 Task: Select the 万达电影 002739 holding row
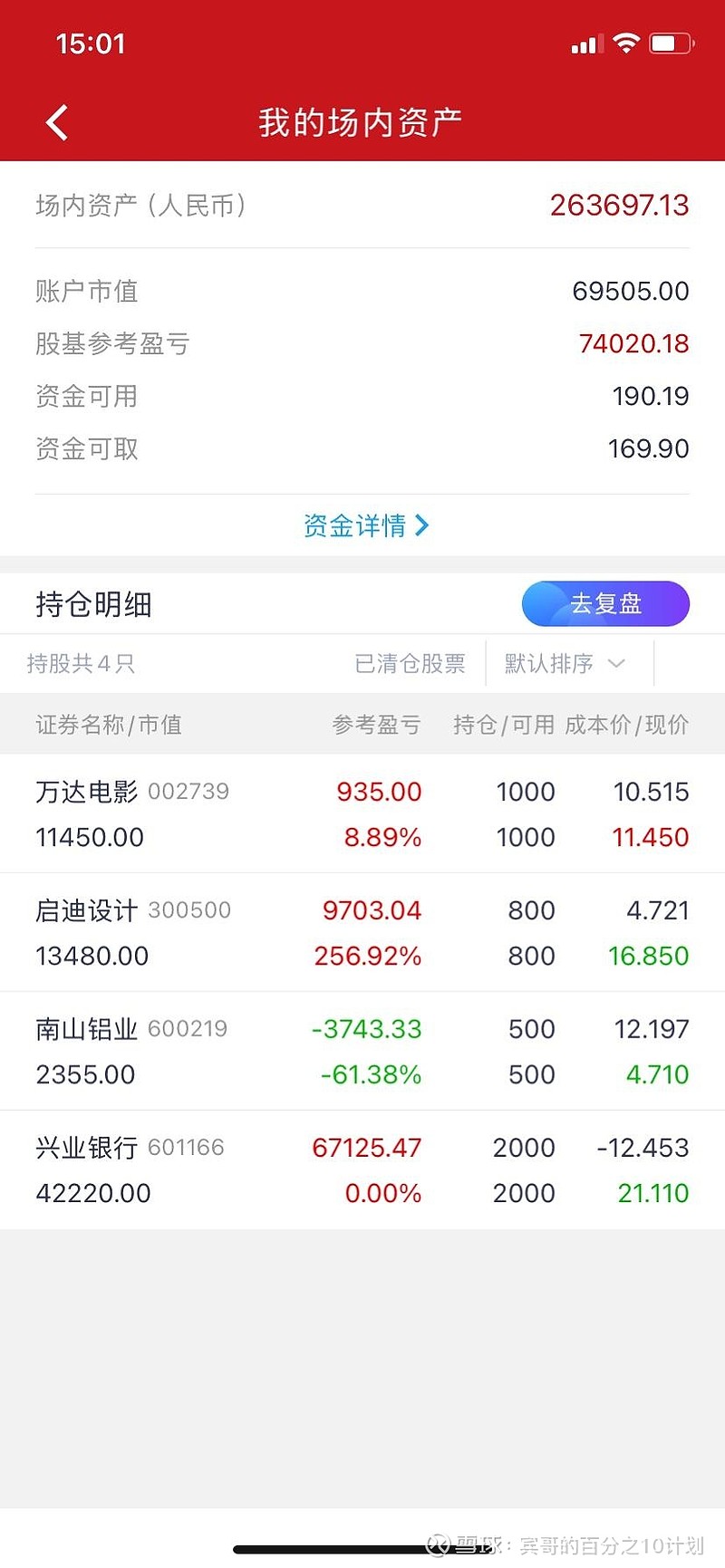coord(362,813)
